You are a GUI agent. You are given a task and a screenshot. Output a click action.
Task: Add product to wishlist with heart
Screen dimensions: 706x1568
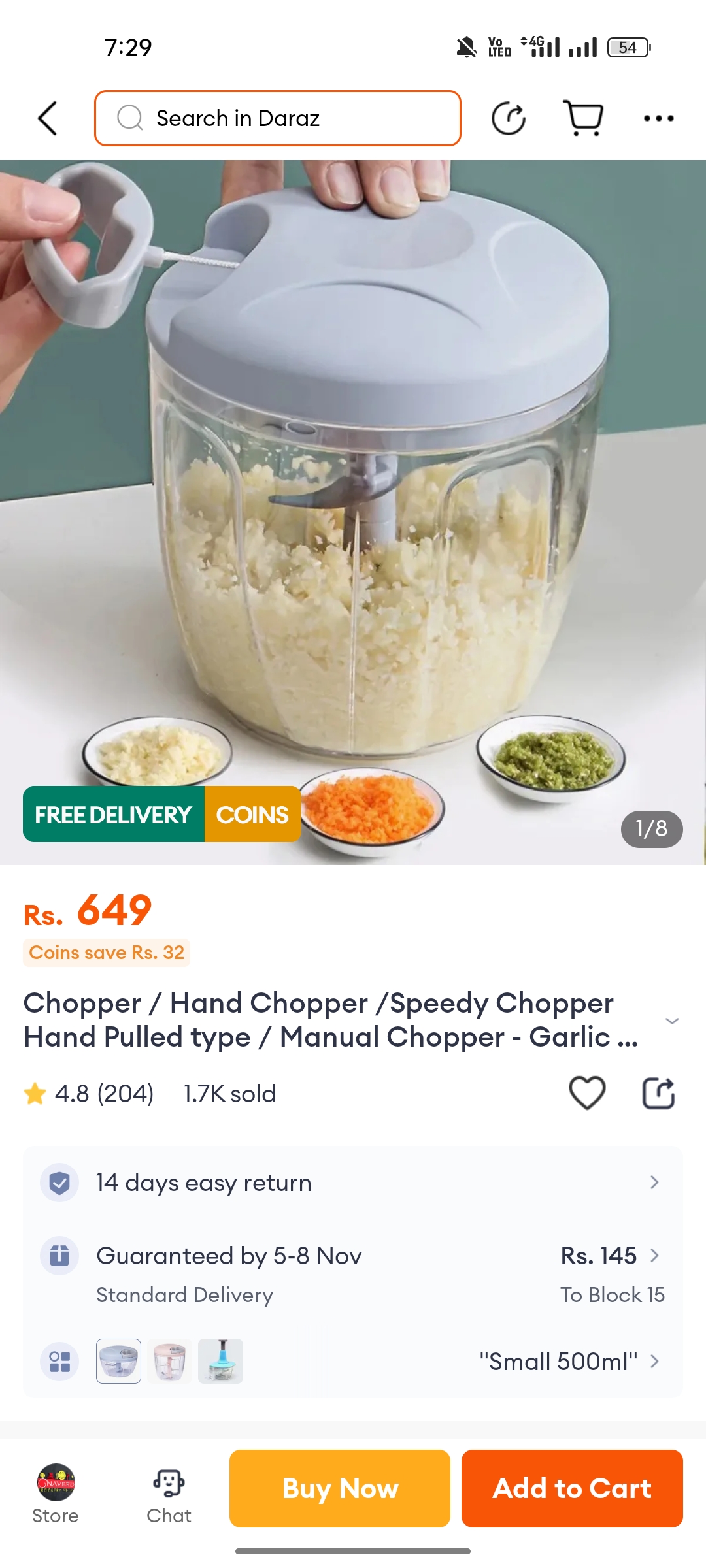pyautogui.click(x=587, y=1093)
